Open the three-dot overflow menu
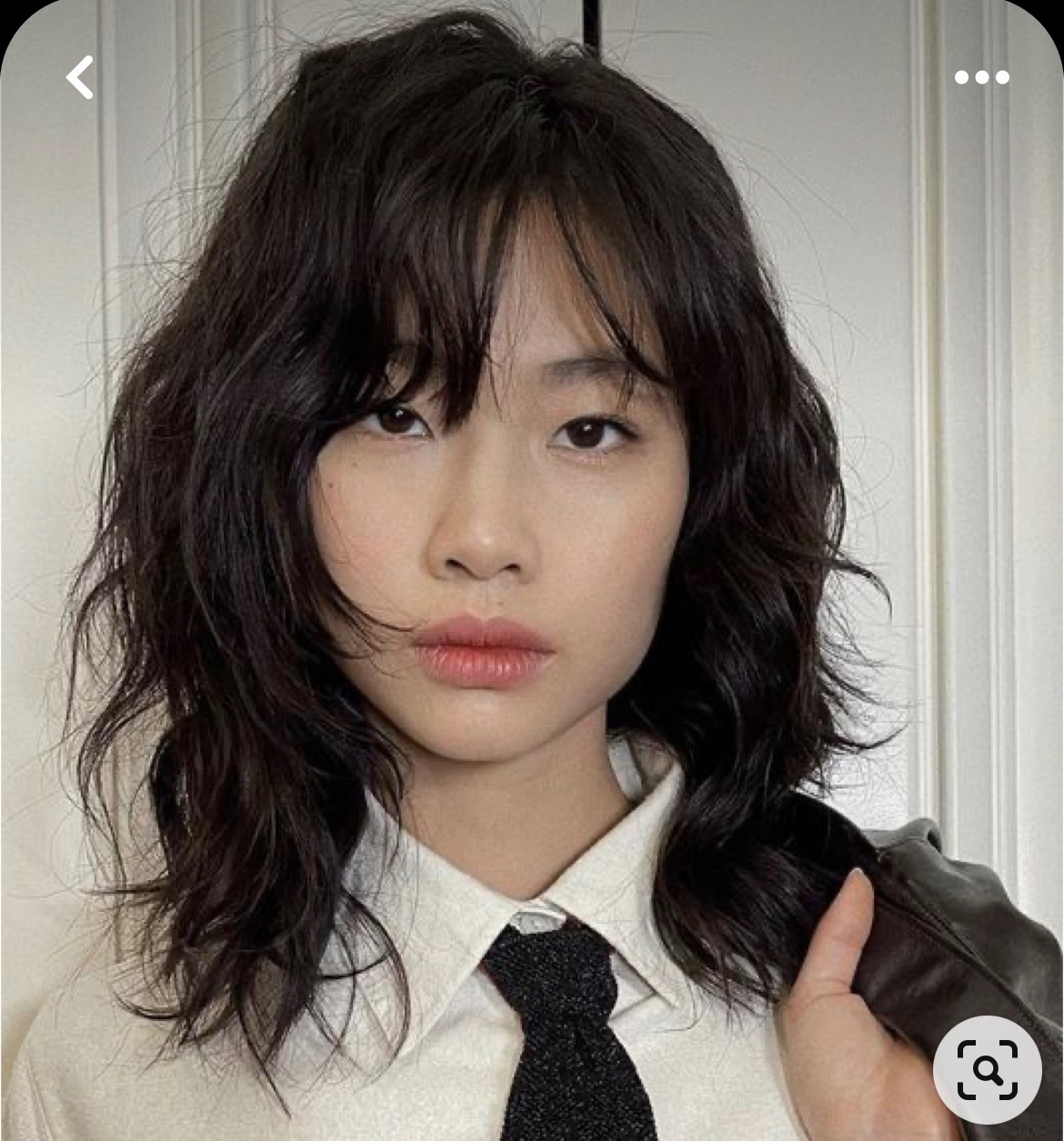 point(982,78)
